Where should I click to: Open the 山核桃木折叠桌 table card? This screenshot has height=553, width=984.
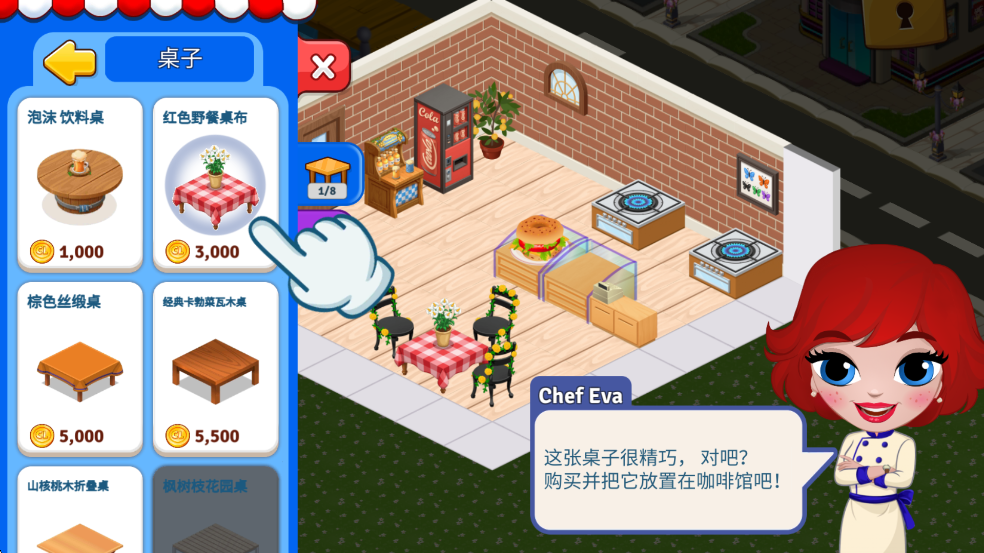click(80, 511)
